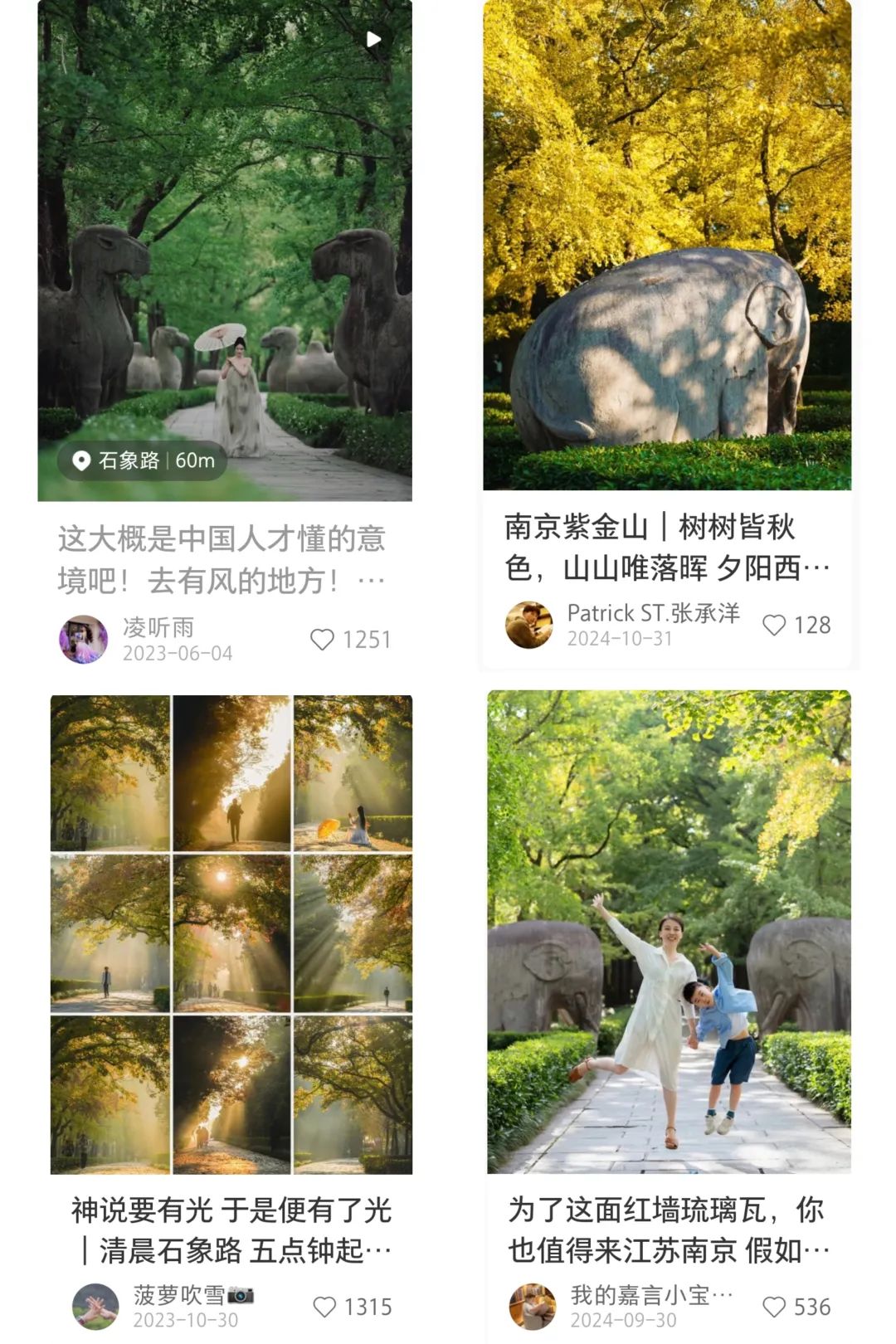Tap the 石象路 60m location tag
Screen dimensions: 896x1344
[x=143, y=460]
